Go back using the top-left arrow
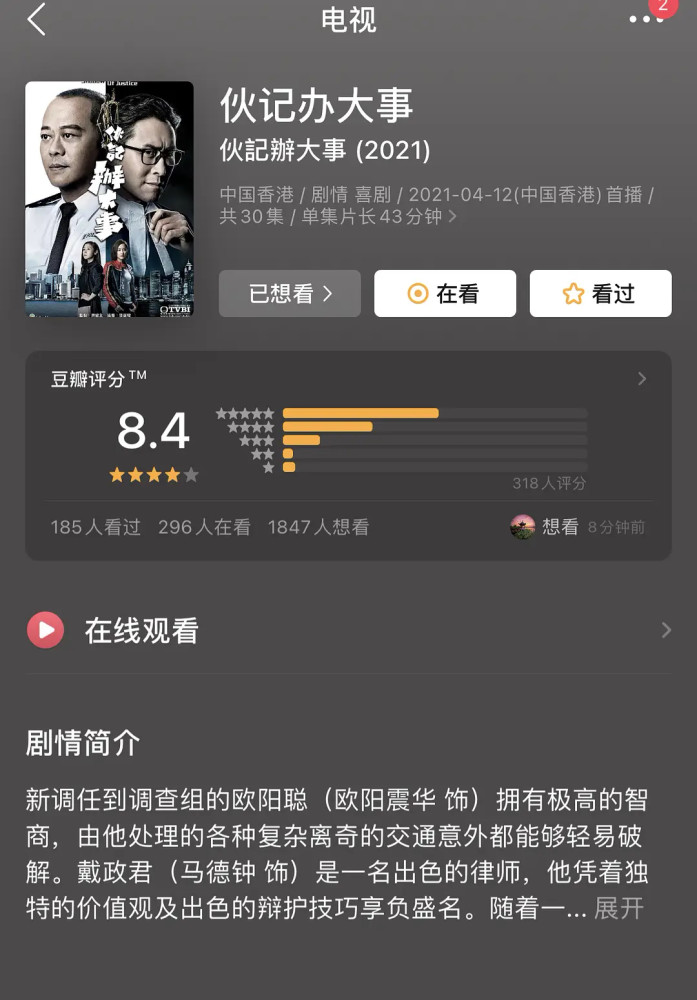Screen dimensions: 697x1000 tap(37, 20)
